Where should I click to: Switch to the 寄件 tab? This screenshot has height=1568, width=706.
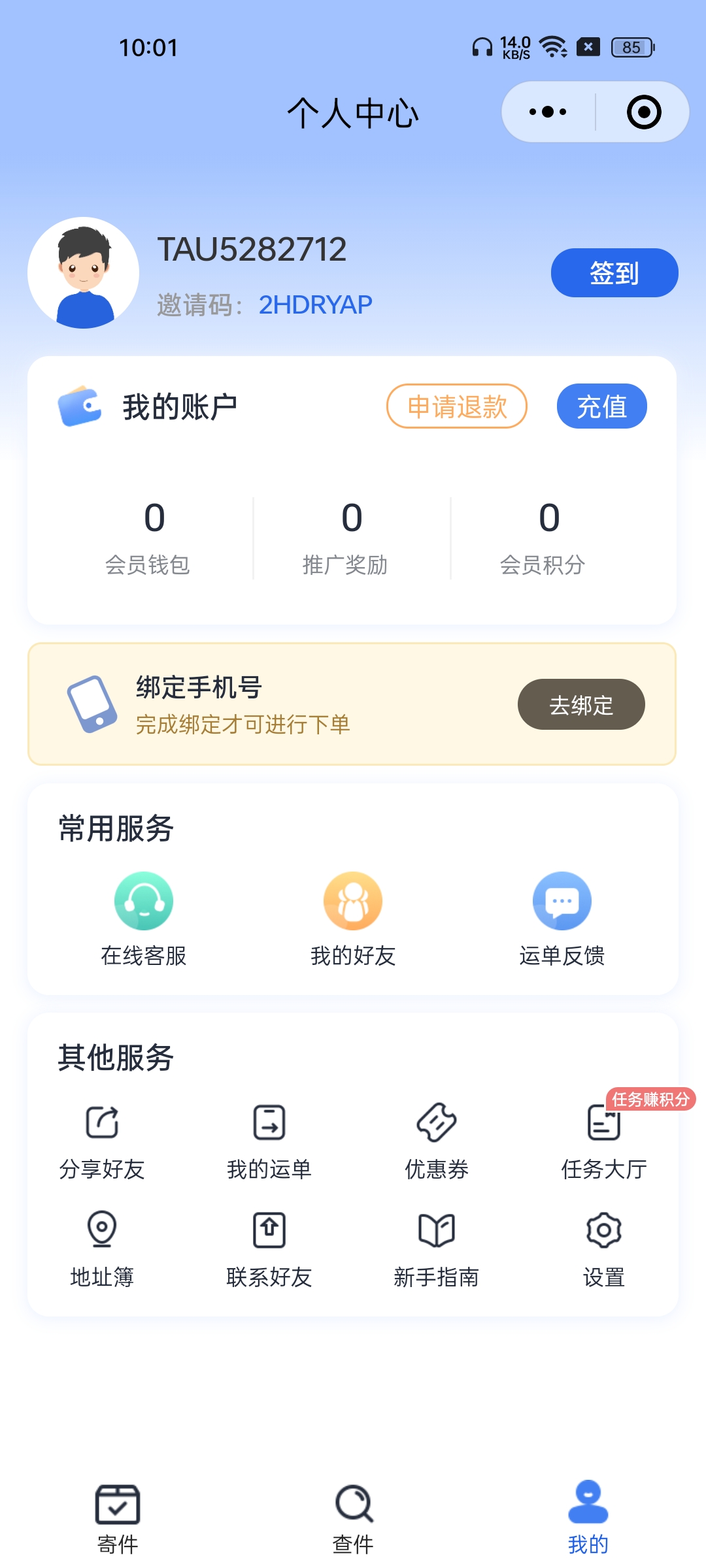[118, 1509]
